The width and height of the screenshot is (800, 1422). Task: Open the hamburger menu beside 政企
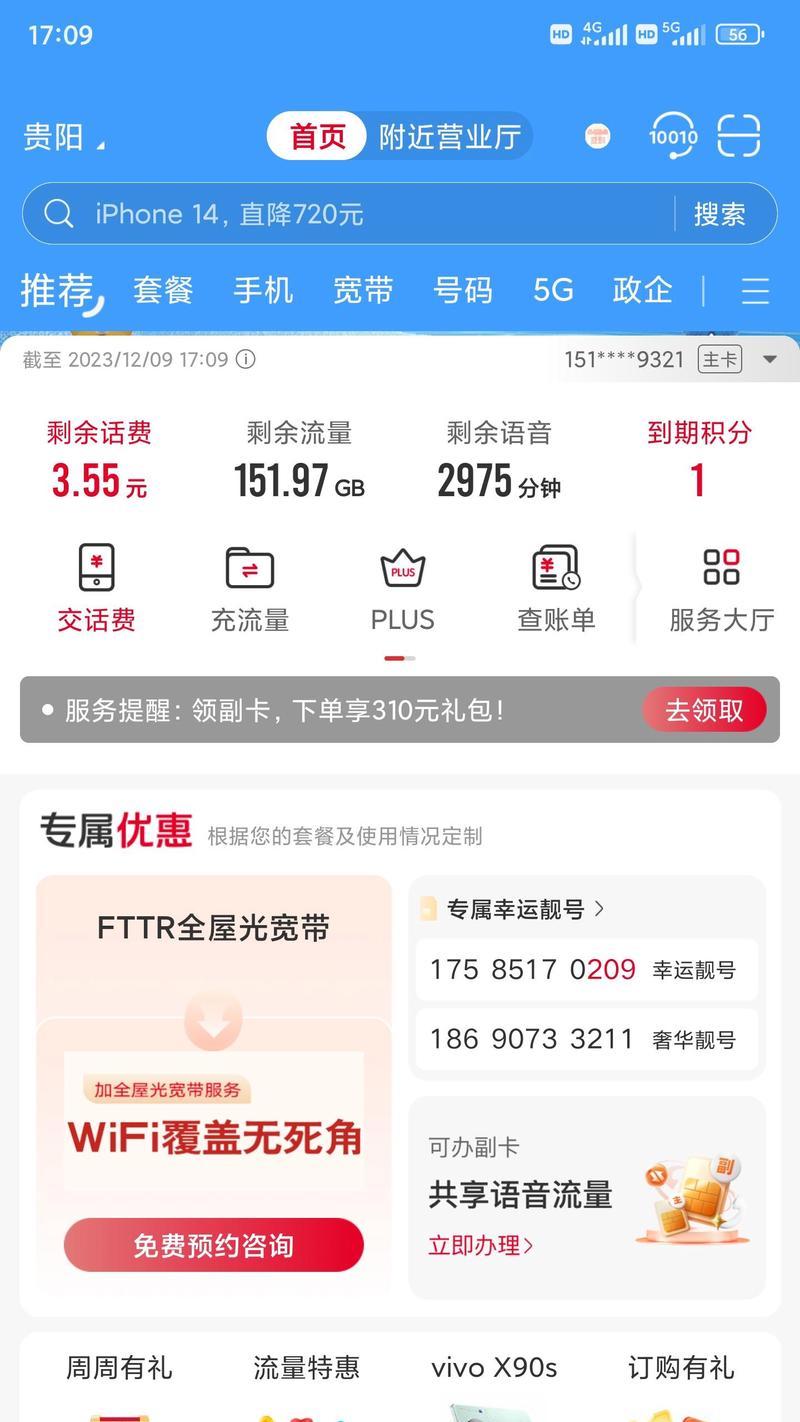(x=755, y=291)
